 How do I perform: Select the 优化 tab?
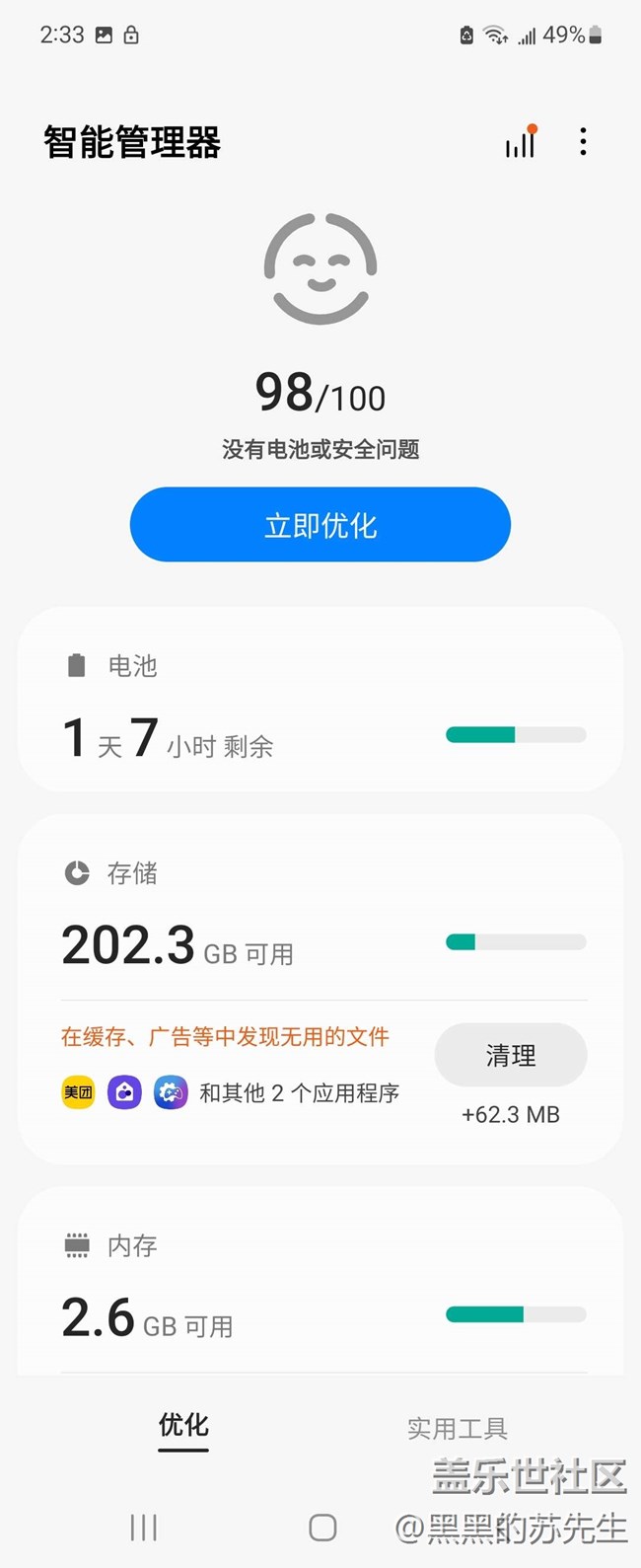[x=183, y=1426]
